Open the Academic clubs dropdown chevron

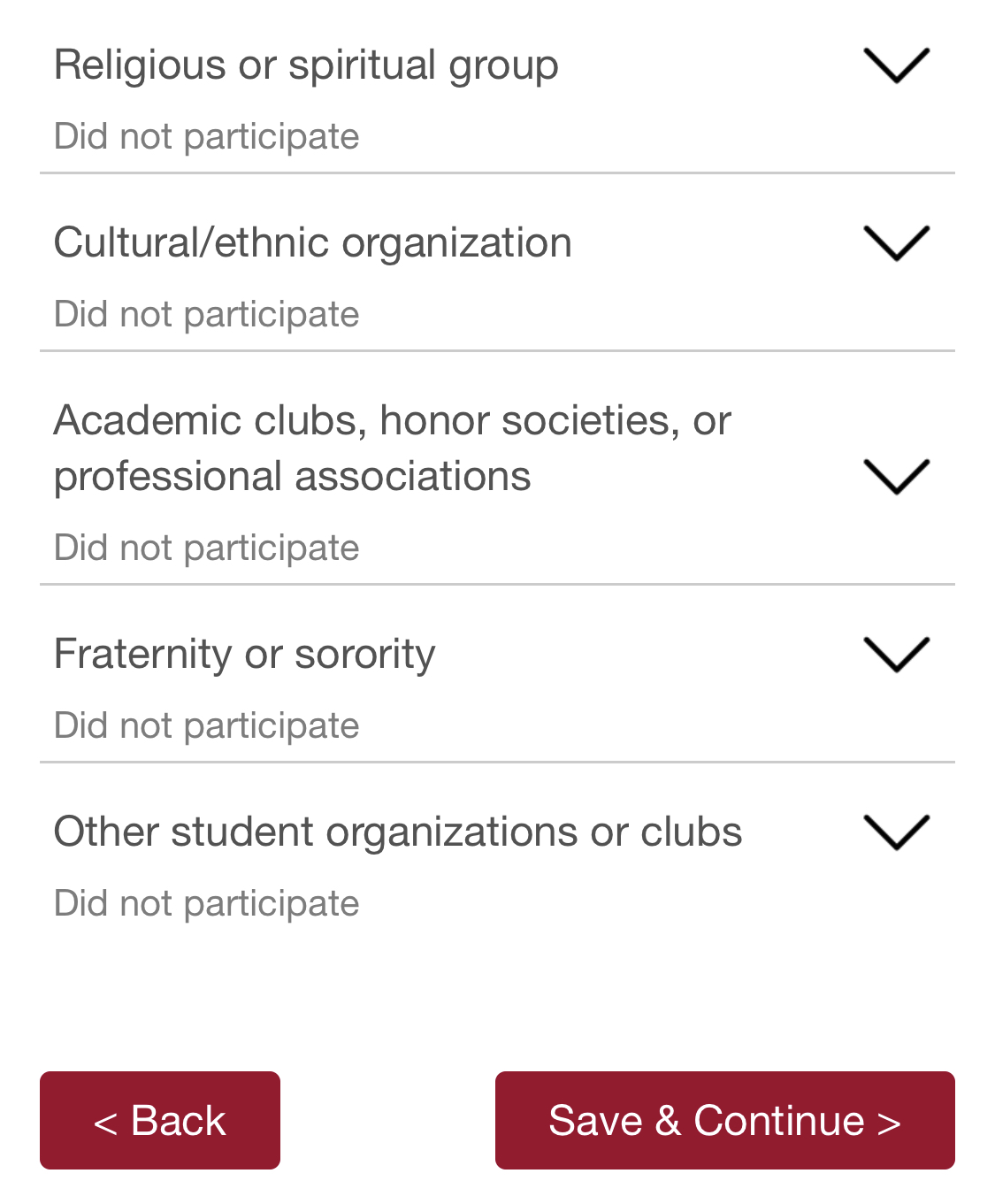click(x=896, y=475)
